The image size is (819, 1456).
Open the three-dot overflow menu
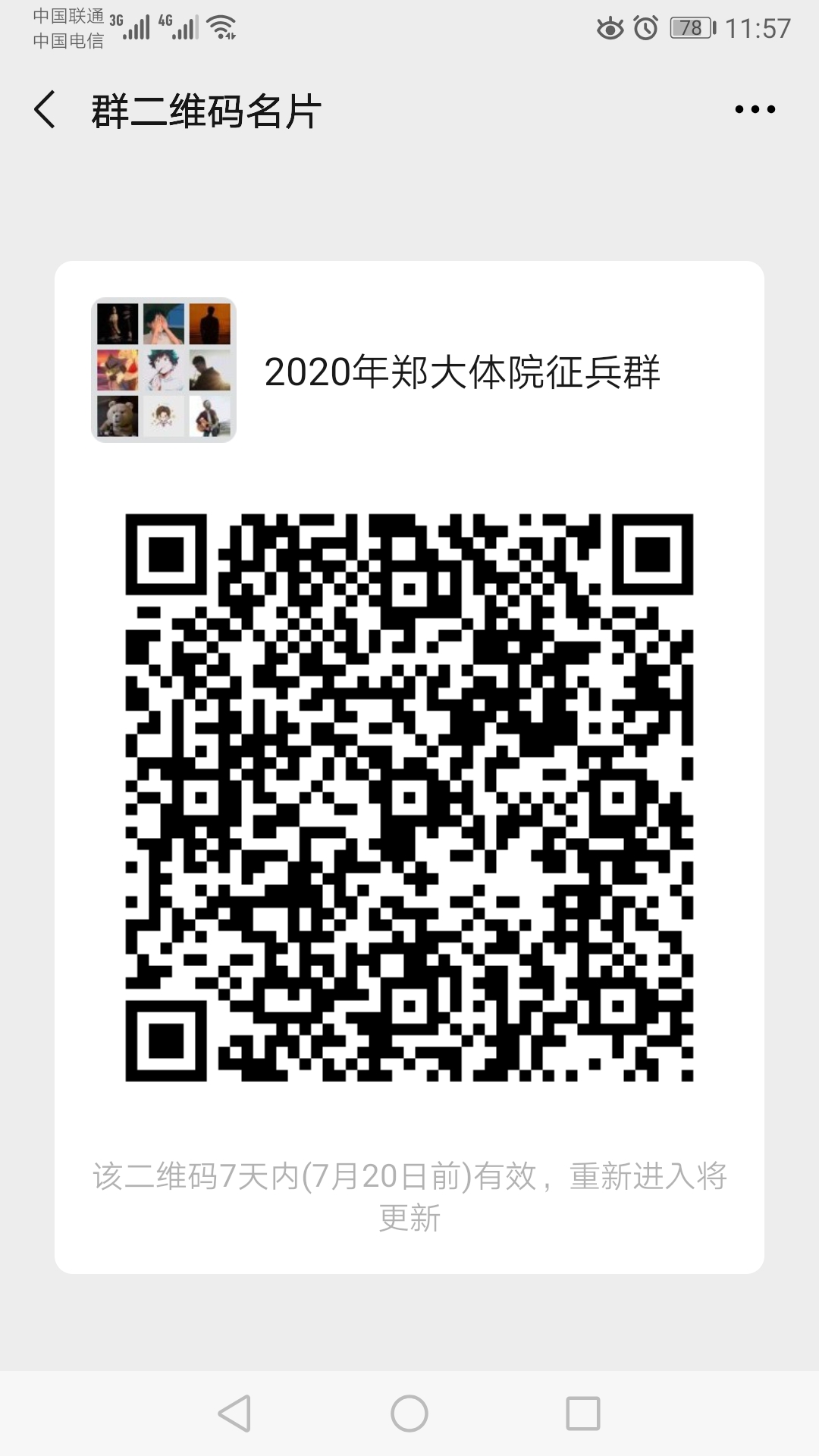tap(755, 110)
